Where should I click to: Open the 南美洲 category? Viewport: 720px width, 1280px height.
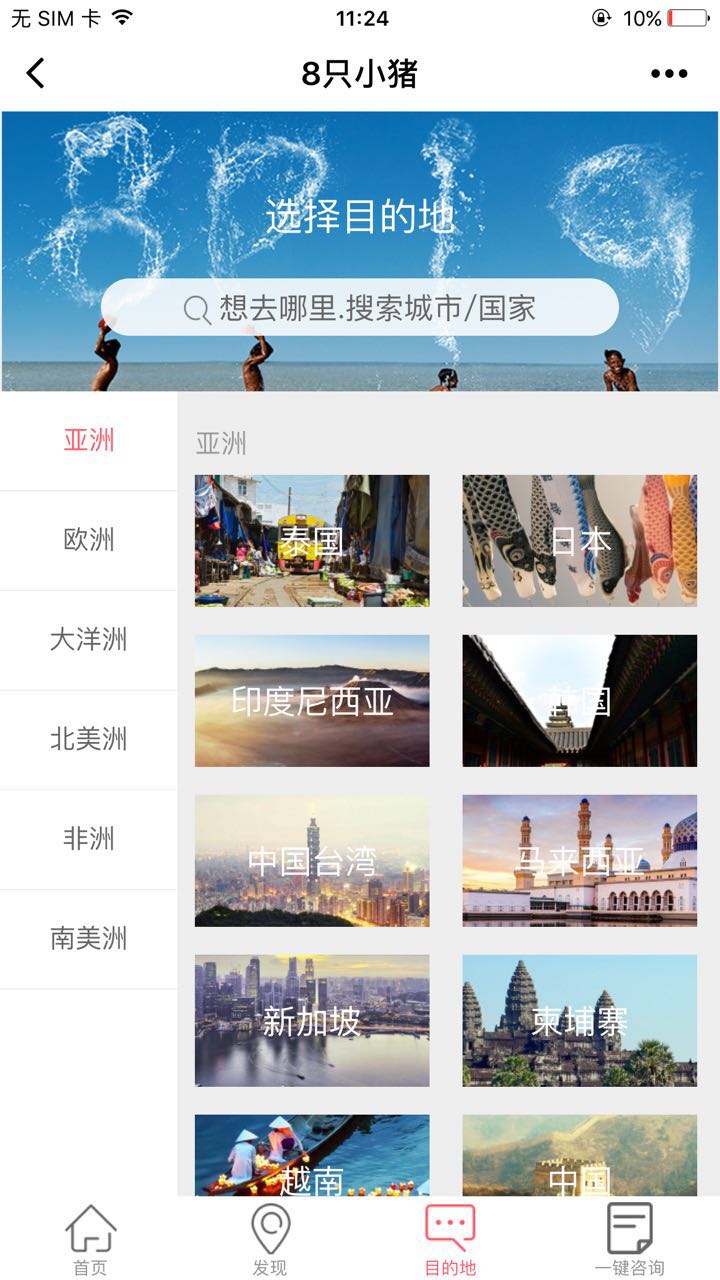click(89, 939)
